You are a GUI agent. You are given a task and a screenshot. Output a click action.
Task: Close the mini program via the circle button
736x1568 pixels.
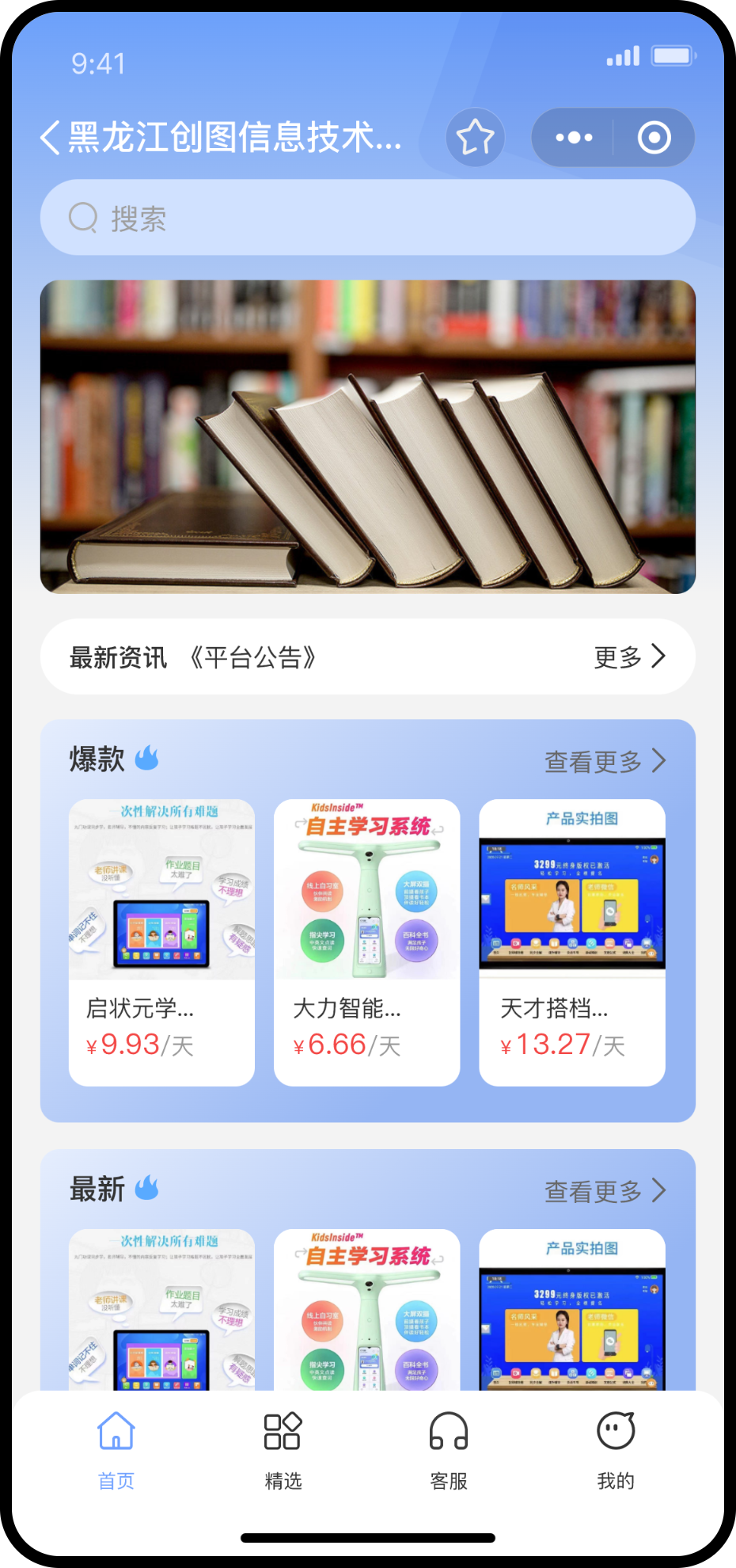[654, 138]
